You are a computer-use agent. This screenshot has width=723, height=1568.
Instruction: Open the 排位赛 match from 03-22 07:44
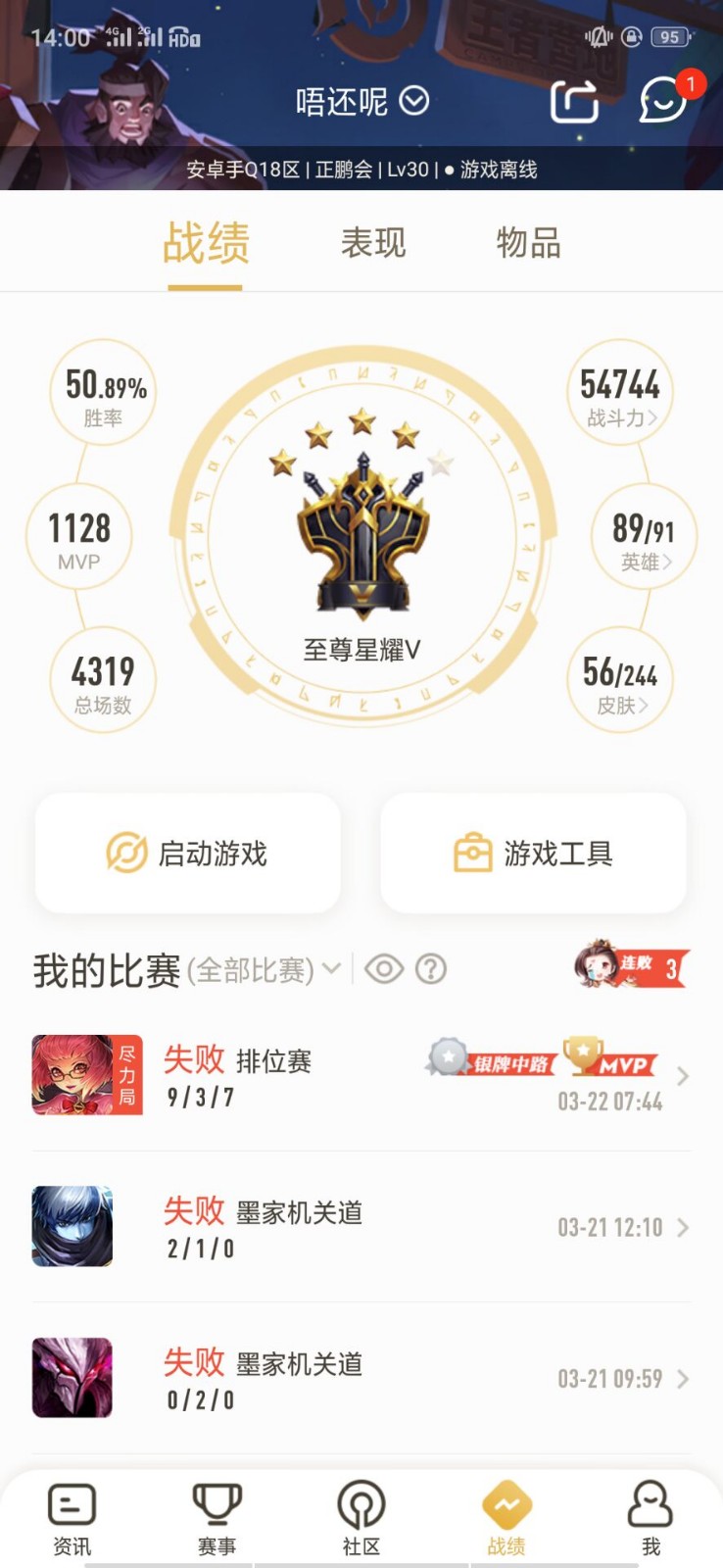361,1075
